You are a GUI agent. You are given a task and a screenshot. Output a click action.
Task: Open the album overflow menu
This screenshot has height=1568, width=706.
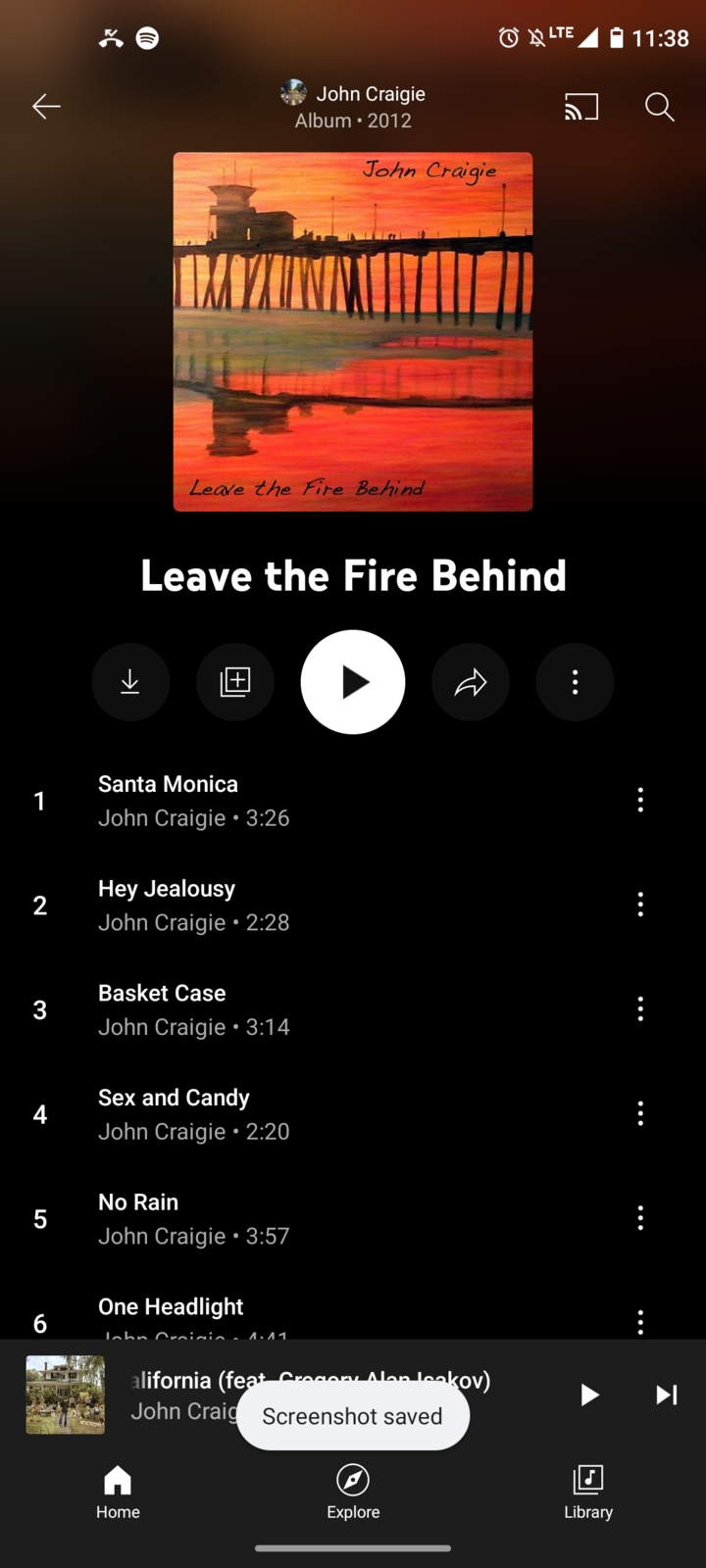tap(576, 682)
